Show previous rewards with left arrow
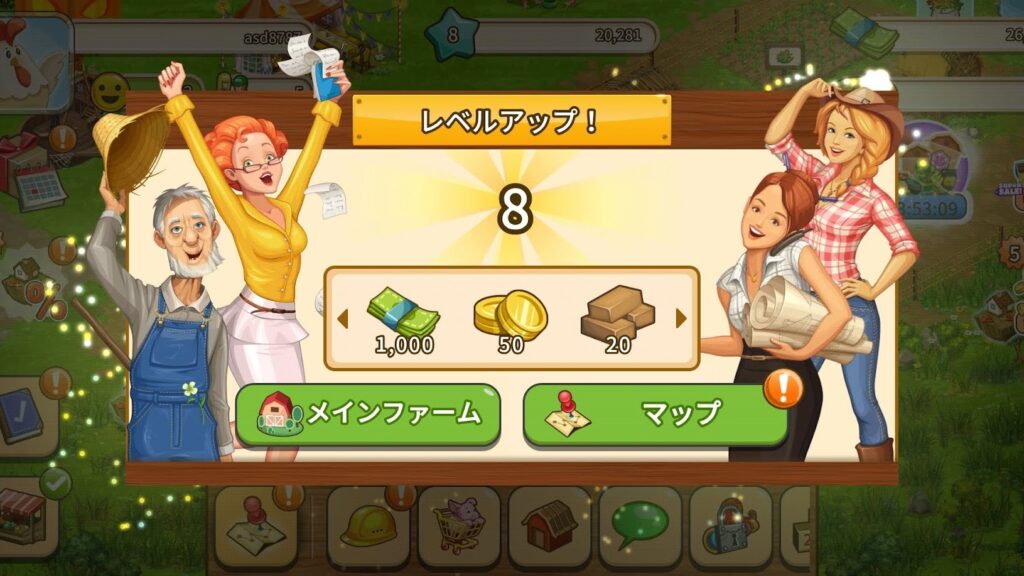 (x=342, y=320)
